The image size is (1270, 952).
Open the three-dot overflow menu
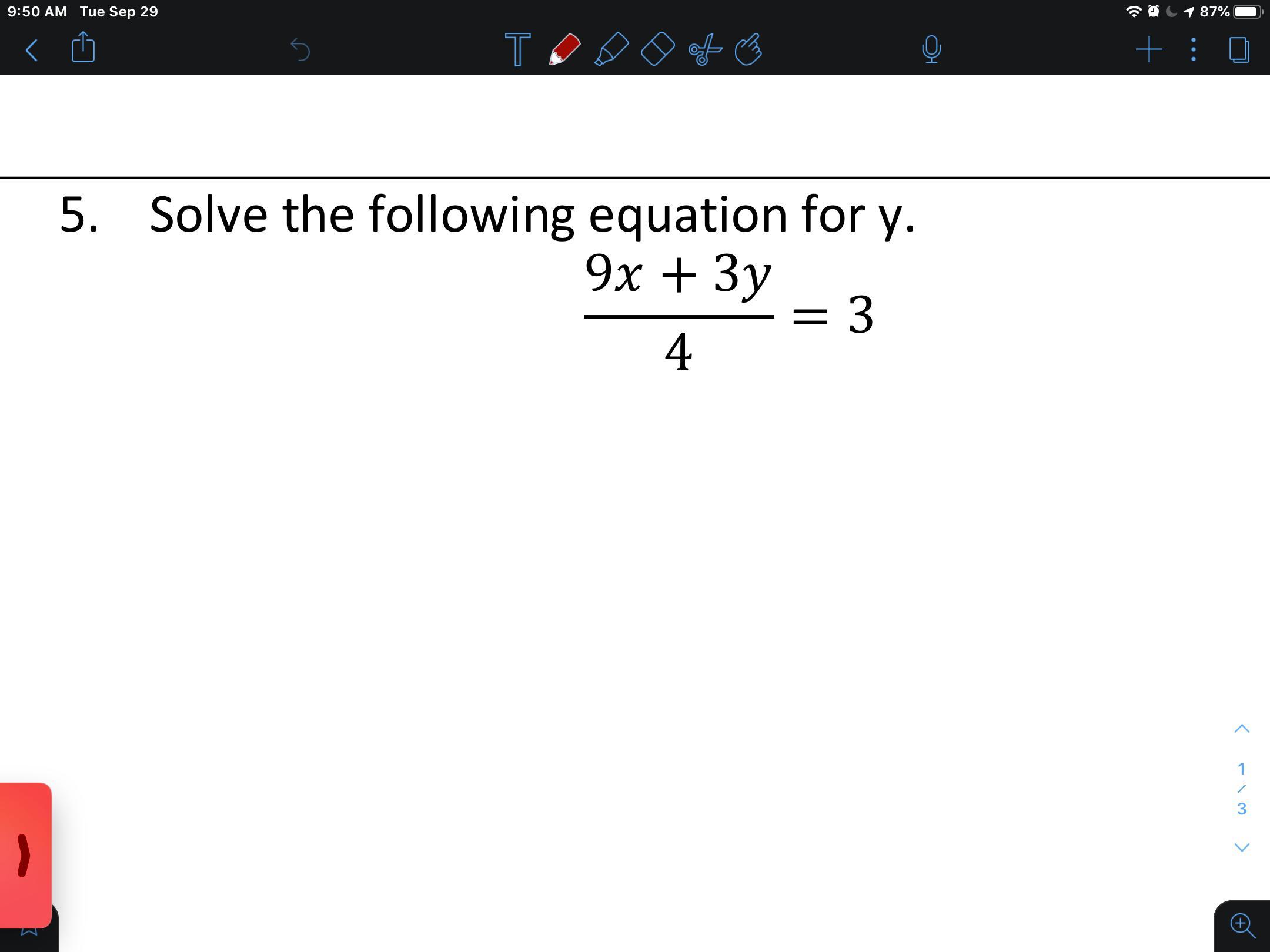tap(1193, 49)
